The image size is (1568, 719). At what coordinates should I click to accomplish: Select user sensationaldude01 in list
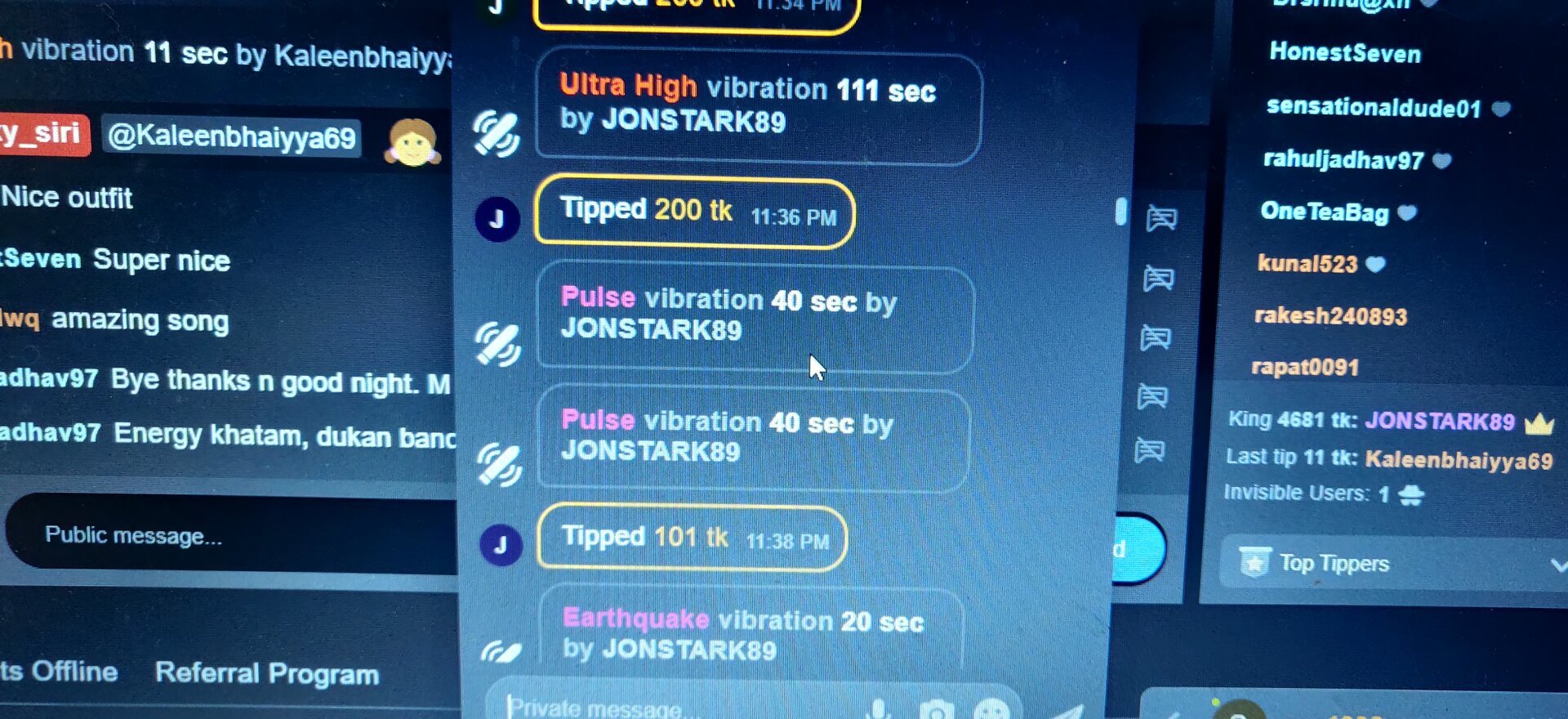point(1373,107)
